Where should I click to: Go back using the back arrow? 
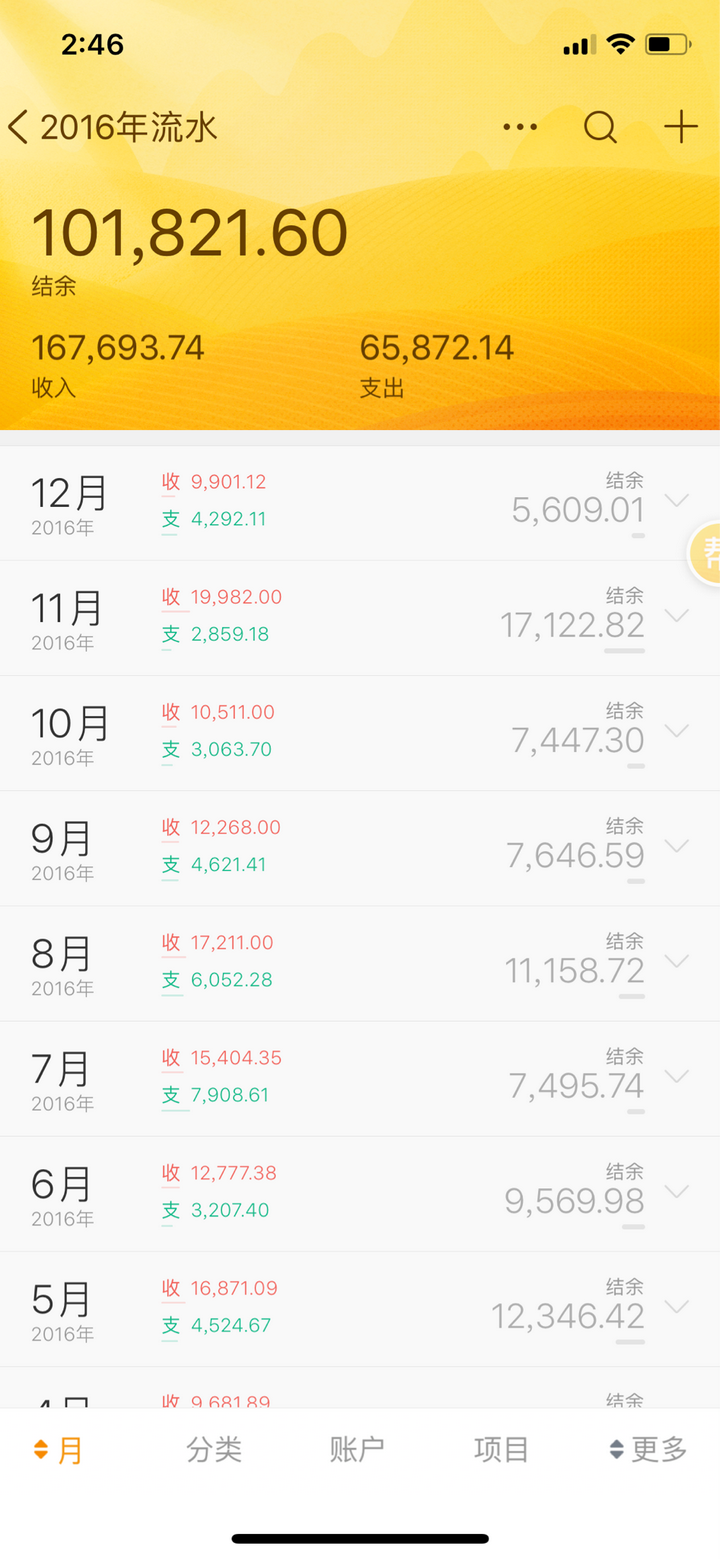tap(19, 128)
